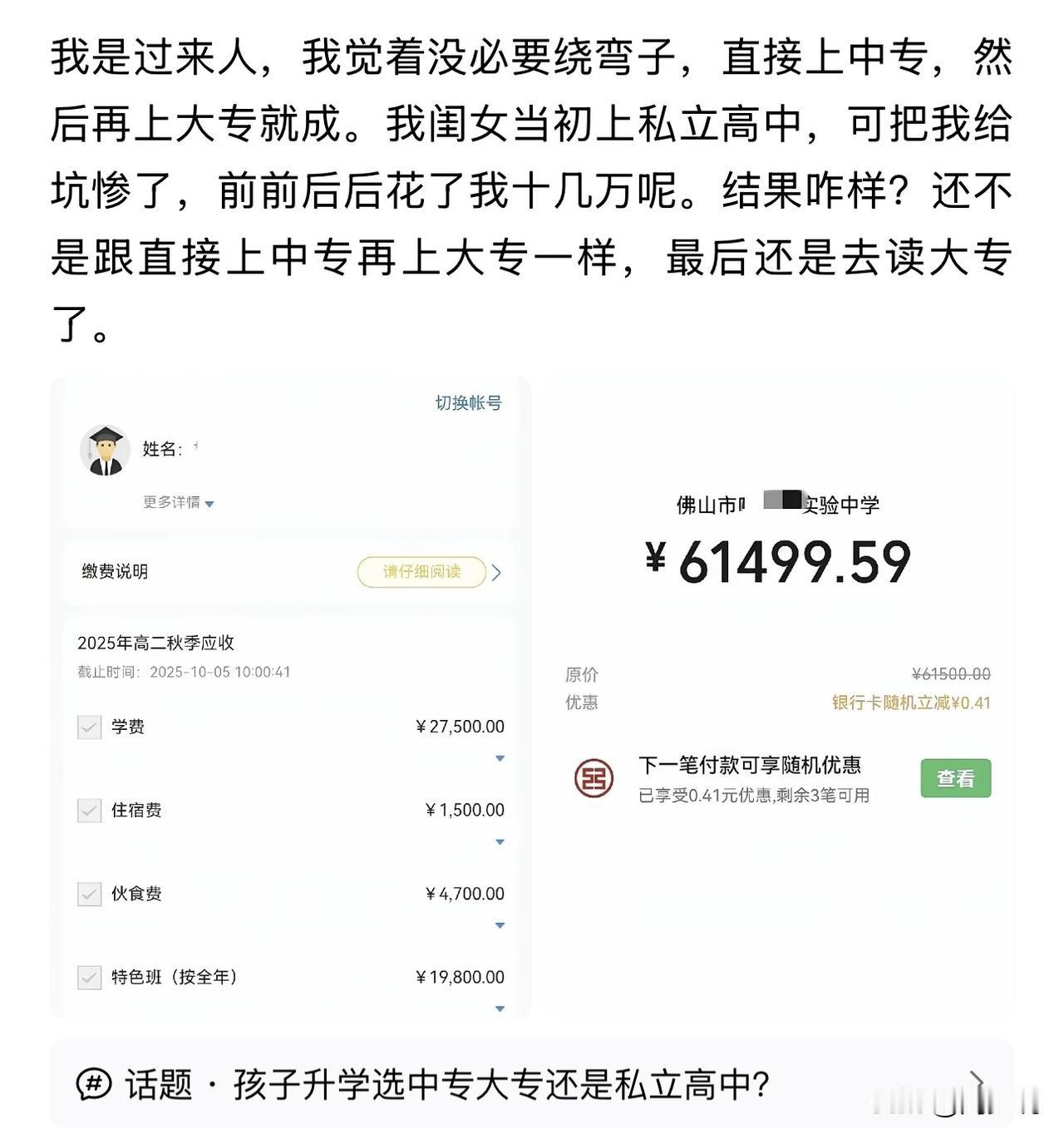Click the graduate avatar icon next to 姓名
Screen dimensions: 1064x1139
click(104, 449)
